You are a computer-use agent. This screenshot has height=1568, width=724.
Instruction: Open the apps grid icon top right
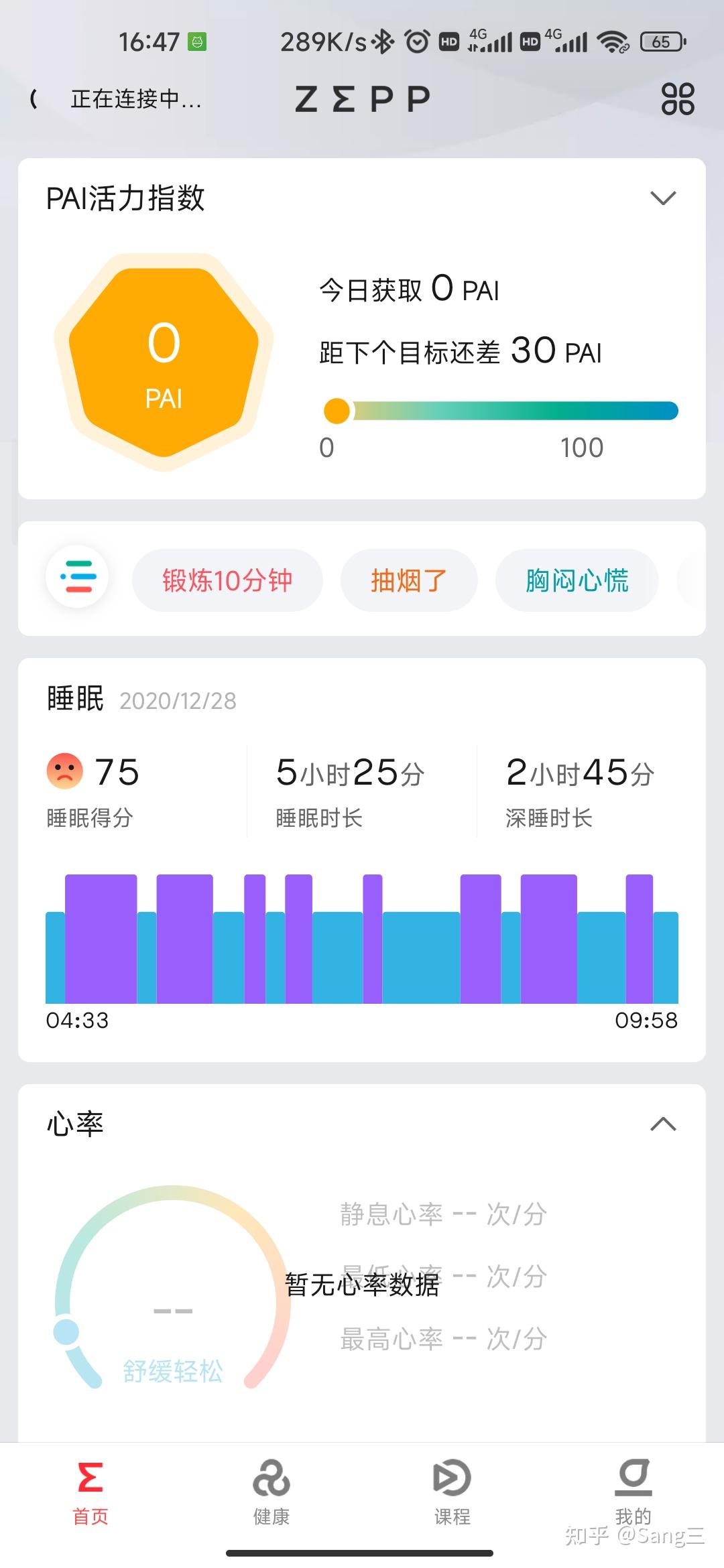click(x=678, y=99)
